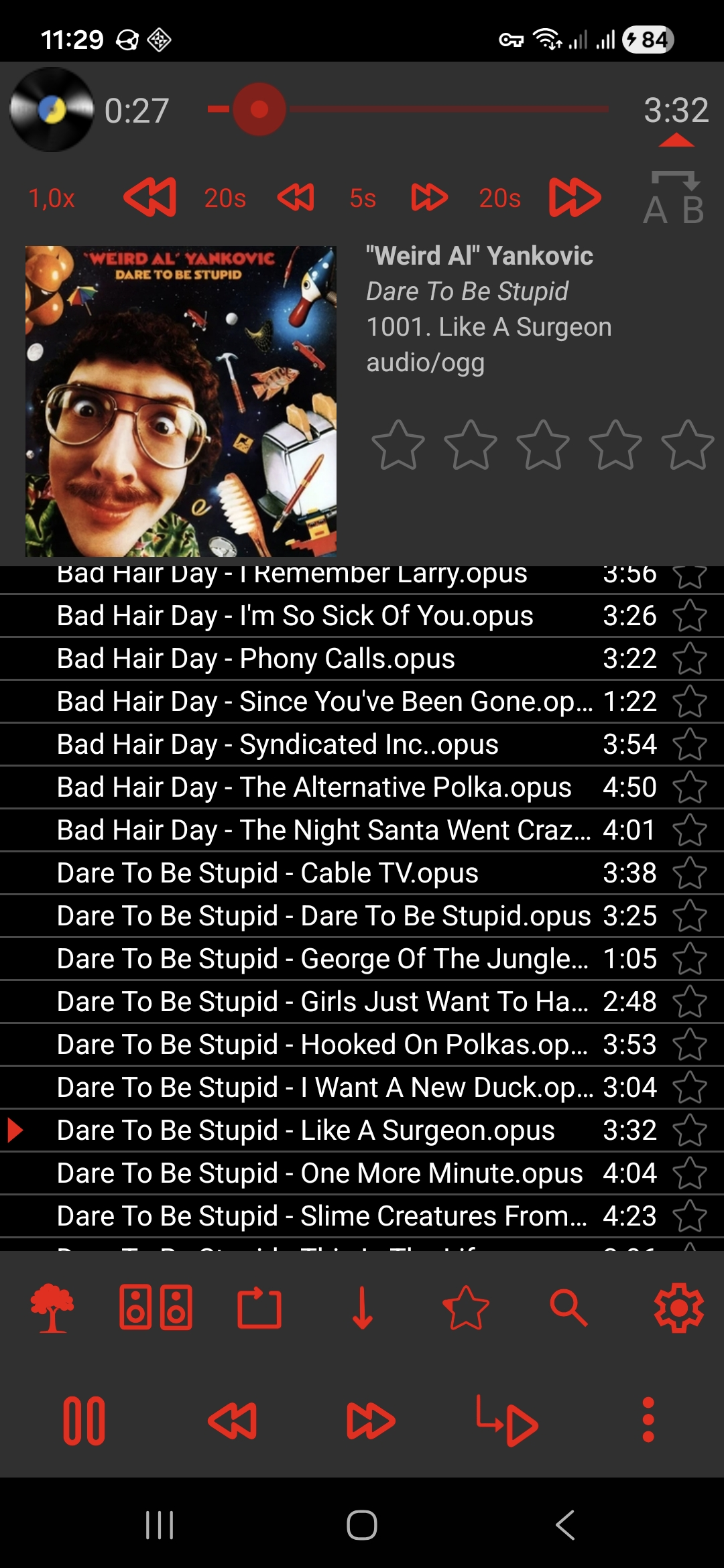Pause the current song
Screen dimensions: 724x1568
[84, 1421]
